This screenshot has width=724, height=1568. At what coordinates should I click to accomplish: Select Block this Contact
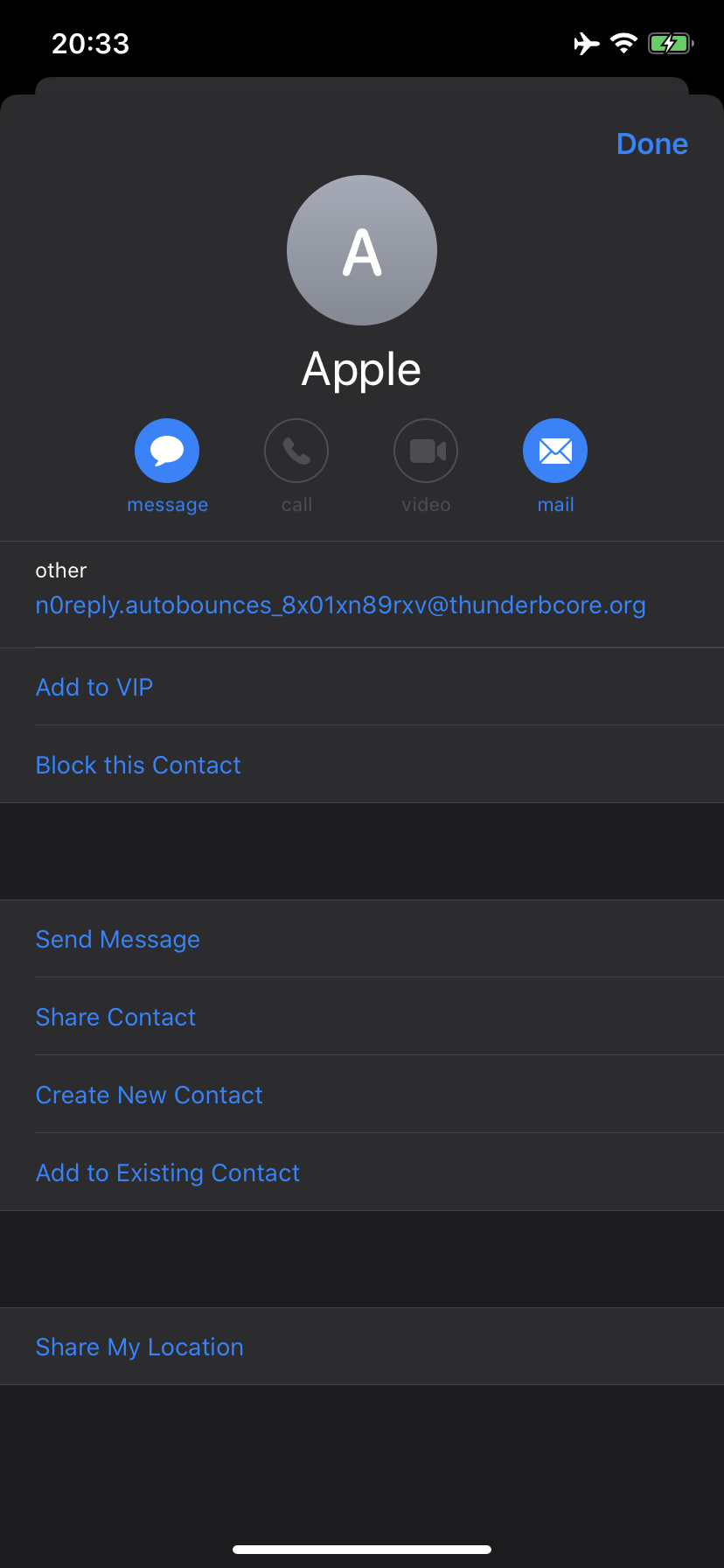tap(138, 766)
